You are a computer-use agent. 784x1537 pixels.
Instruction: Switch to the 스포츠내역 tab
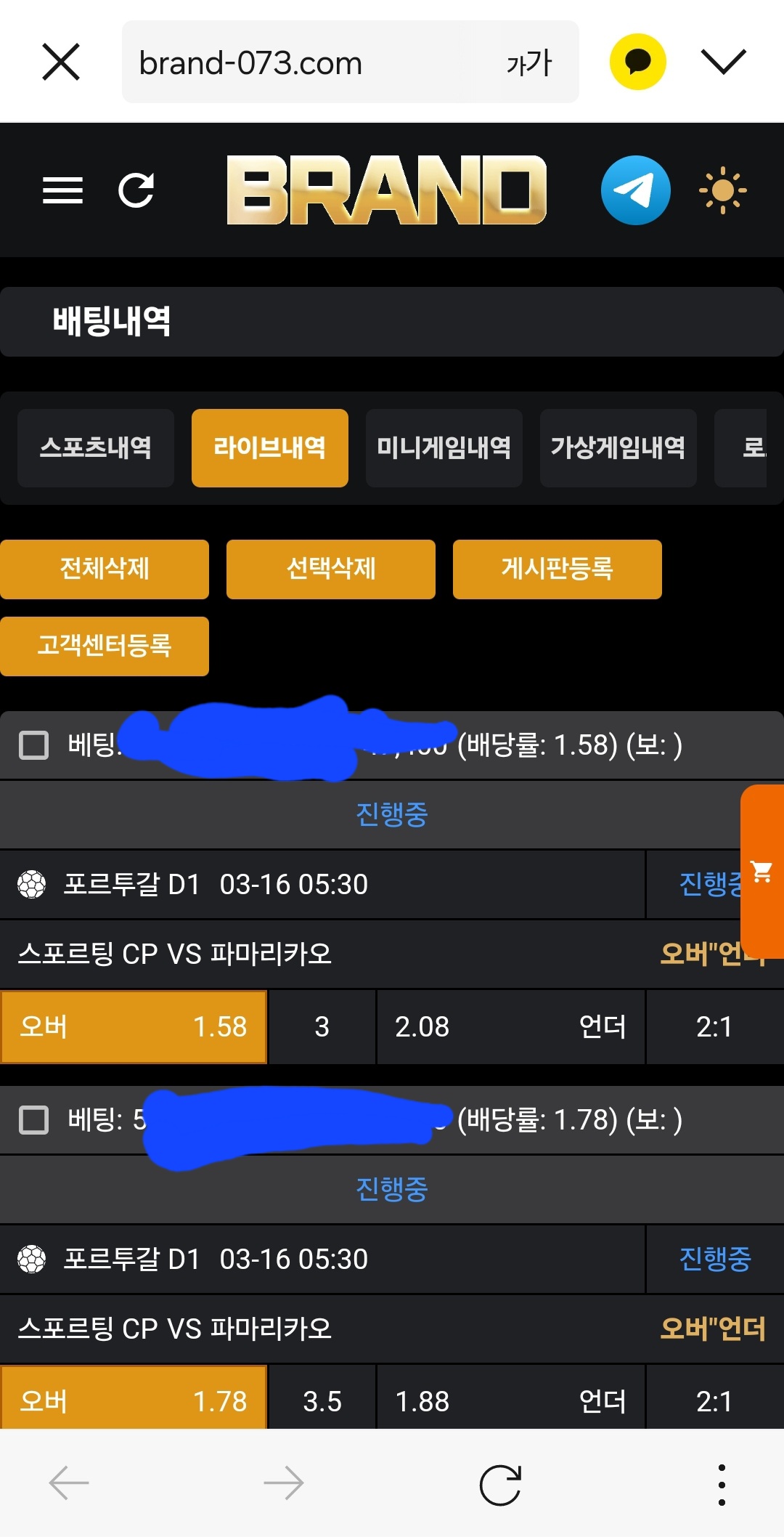click(x=96, y=447)
